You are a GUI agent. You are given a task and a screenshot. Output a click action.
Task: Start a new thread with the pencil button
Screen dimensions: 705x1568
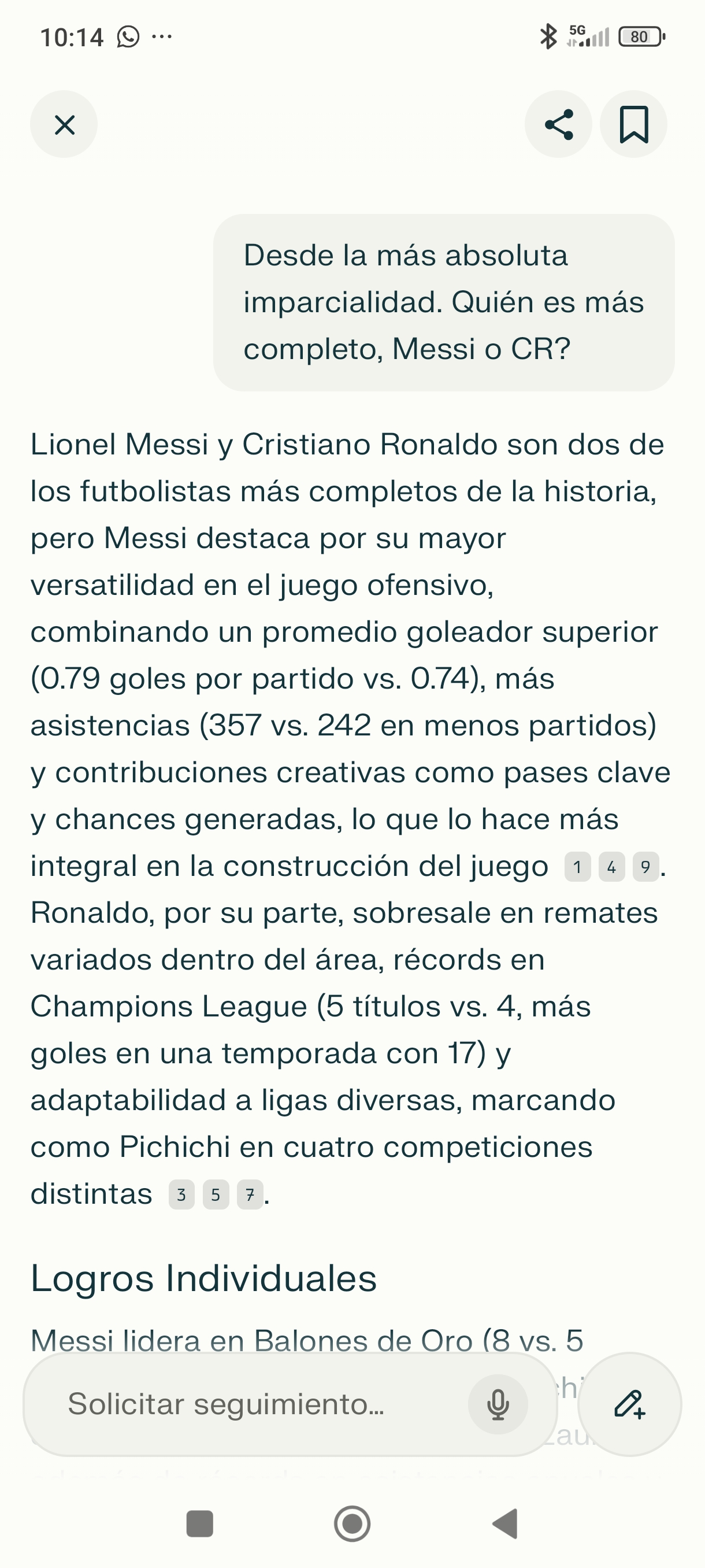[x=629, y=1404]
